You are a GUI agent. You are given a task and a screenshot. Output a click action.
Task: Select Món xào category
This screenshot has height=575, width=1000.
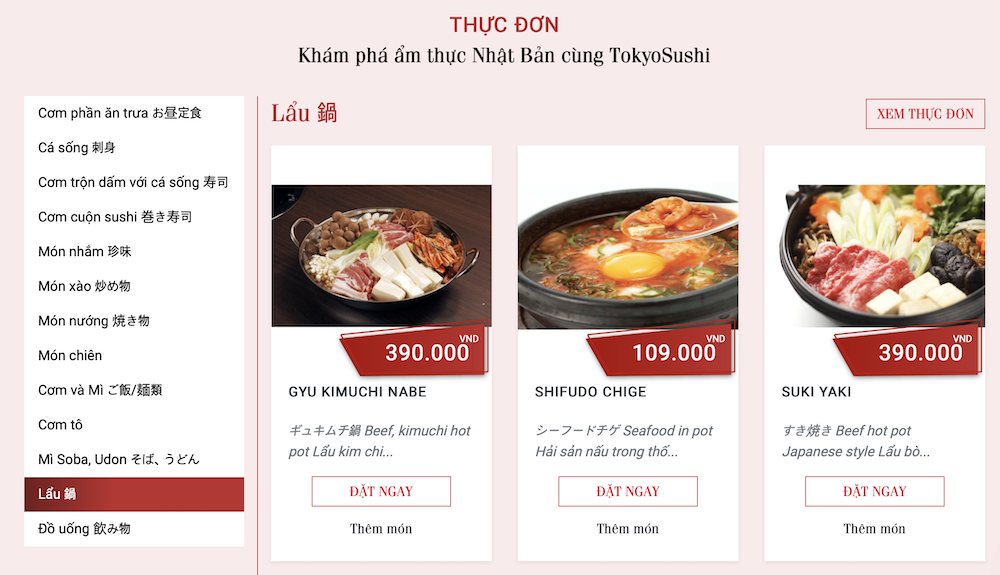coord(84,286)
